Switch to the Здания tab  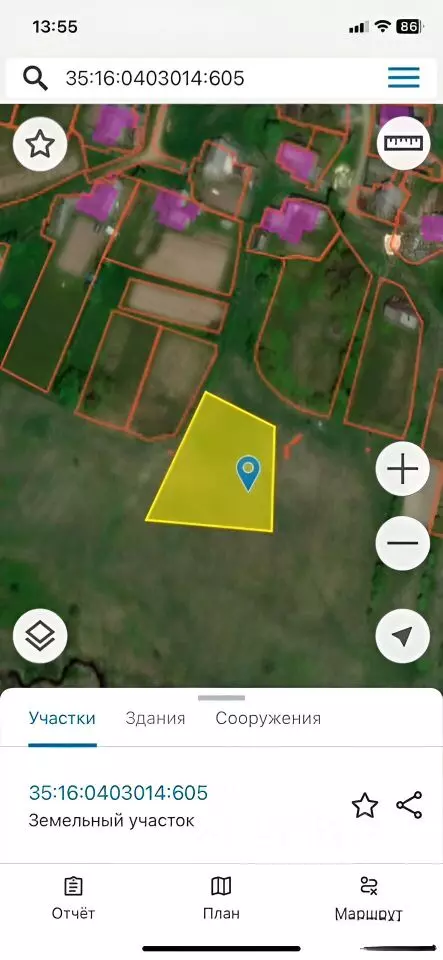(155, 718)
